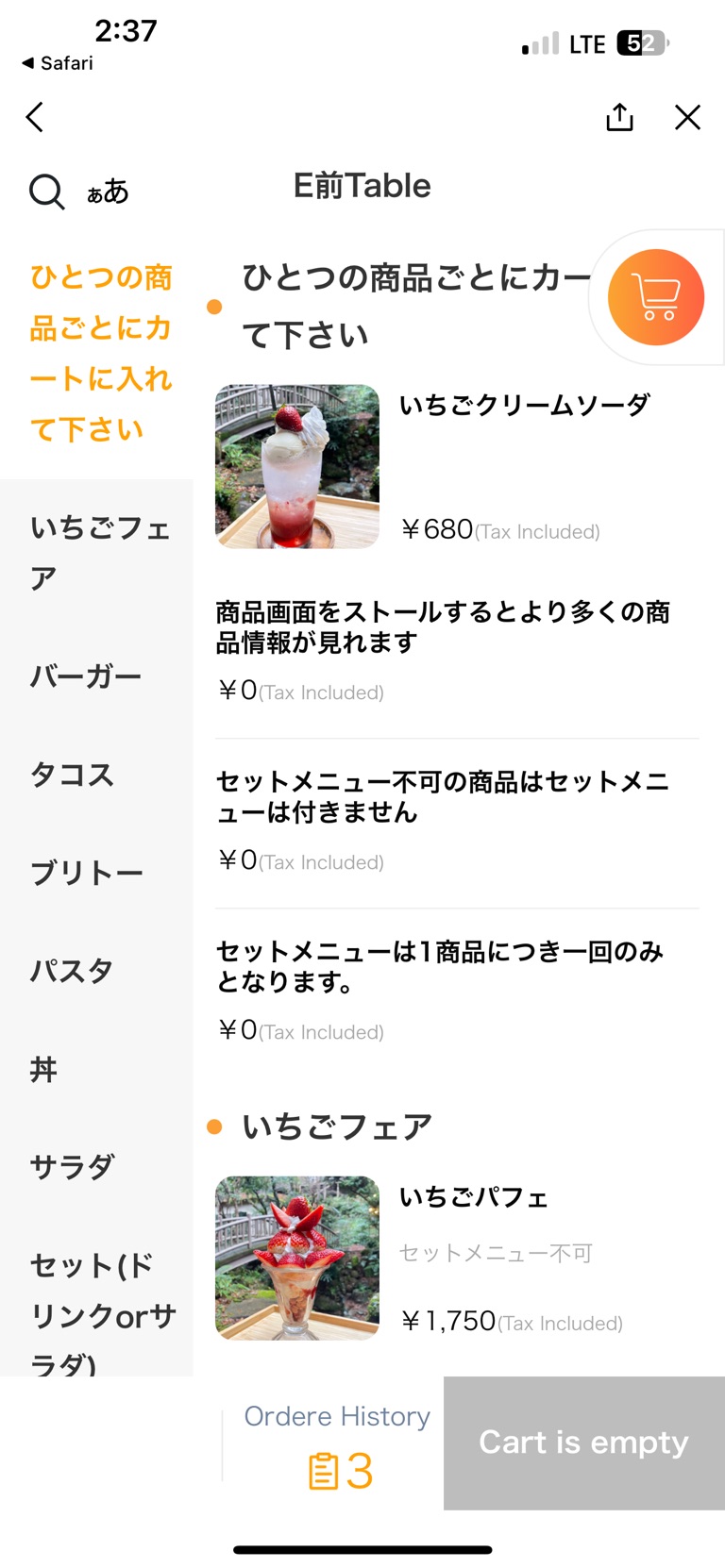Go back using the top-left arrow
Screen dimensions: 725x1568
tap(35, 117)
